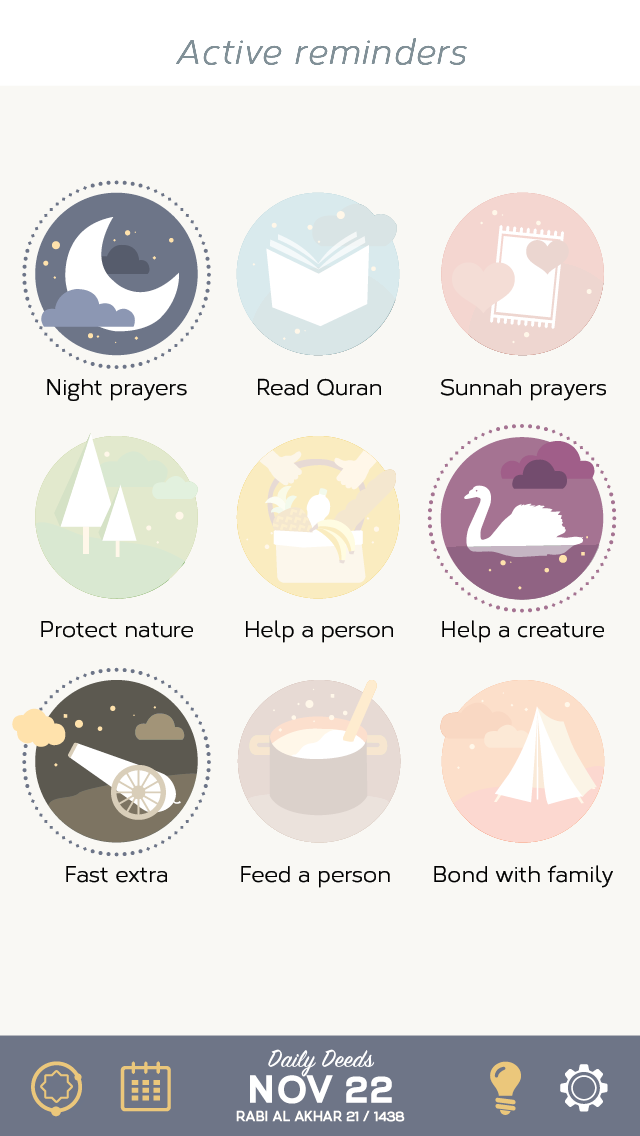Viewport: 640px width, 1136px height.
Task: Open settings gear
Action: tap(584, 1087)
